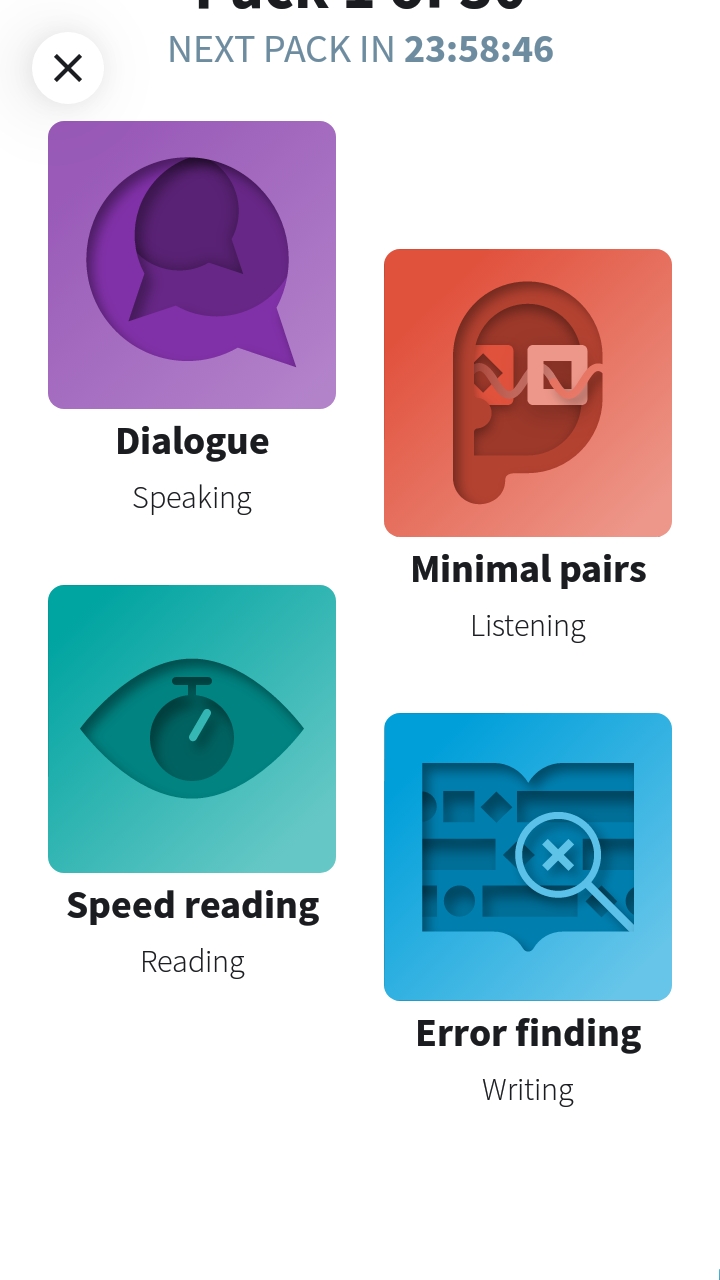Select the Reading tag under Speed reading

(x=192, y=961)
